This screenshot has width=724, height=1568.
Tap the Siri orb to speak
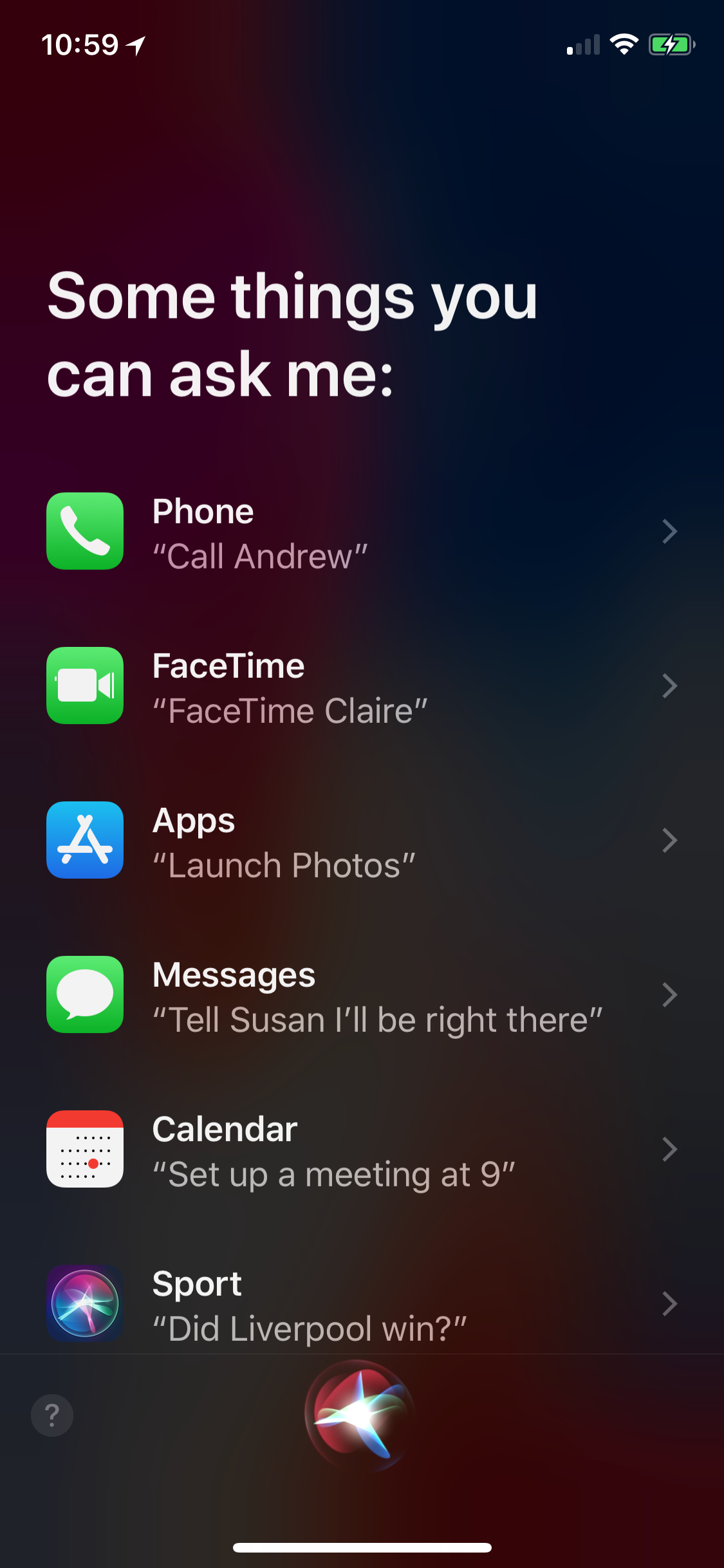pyautogui.click(x=360, y=1415)
